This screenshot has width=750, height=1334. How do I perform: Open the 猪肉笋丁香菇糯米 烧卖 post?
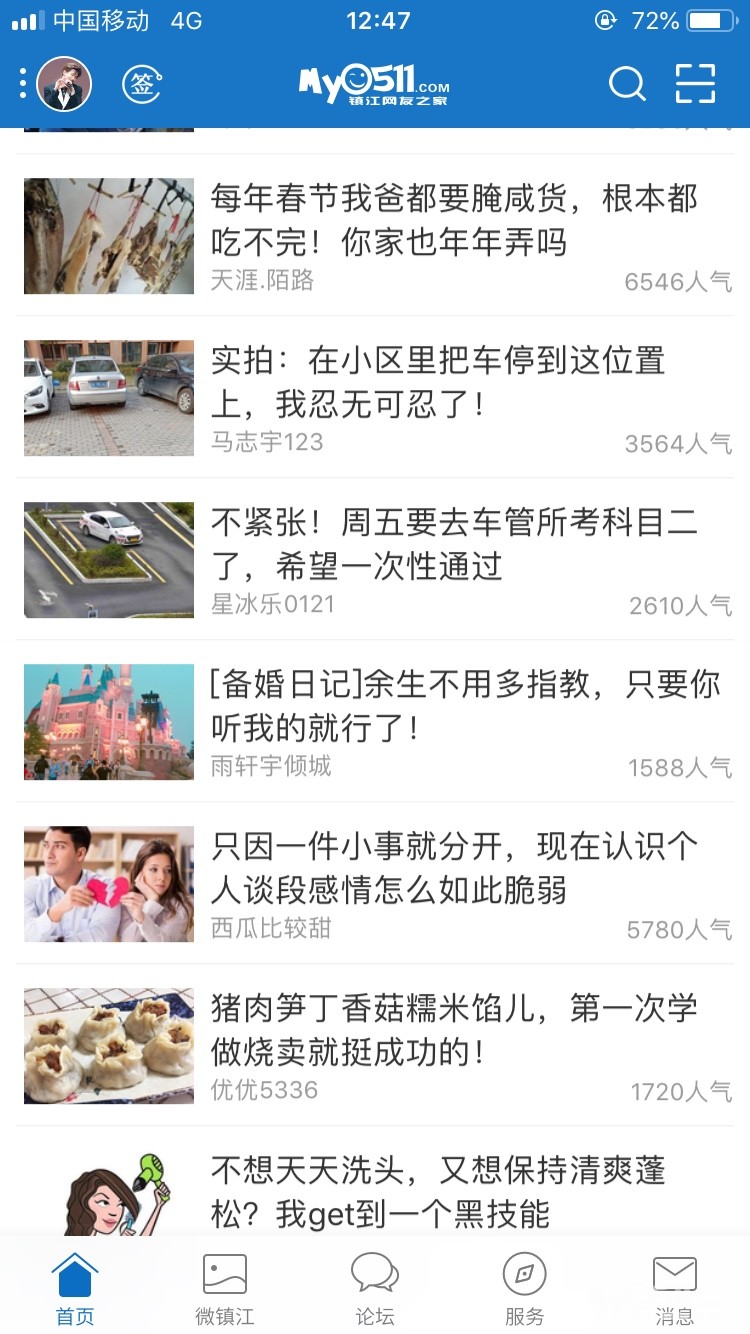tap(454, 1030)
